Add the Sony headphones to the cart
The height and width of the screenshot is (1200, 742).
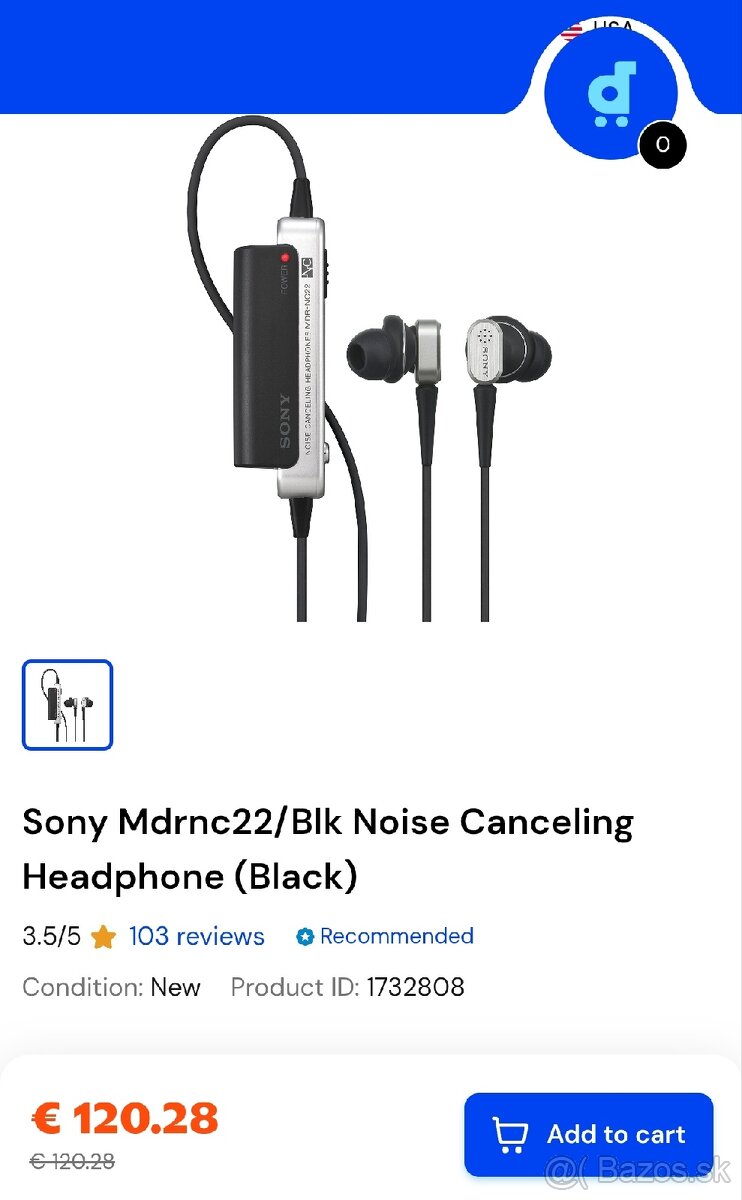(x=588, y=1134)
